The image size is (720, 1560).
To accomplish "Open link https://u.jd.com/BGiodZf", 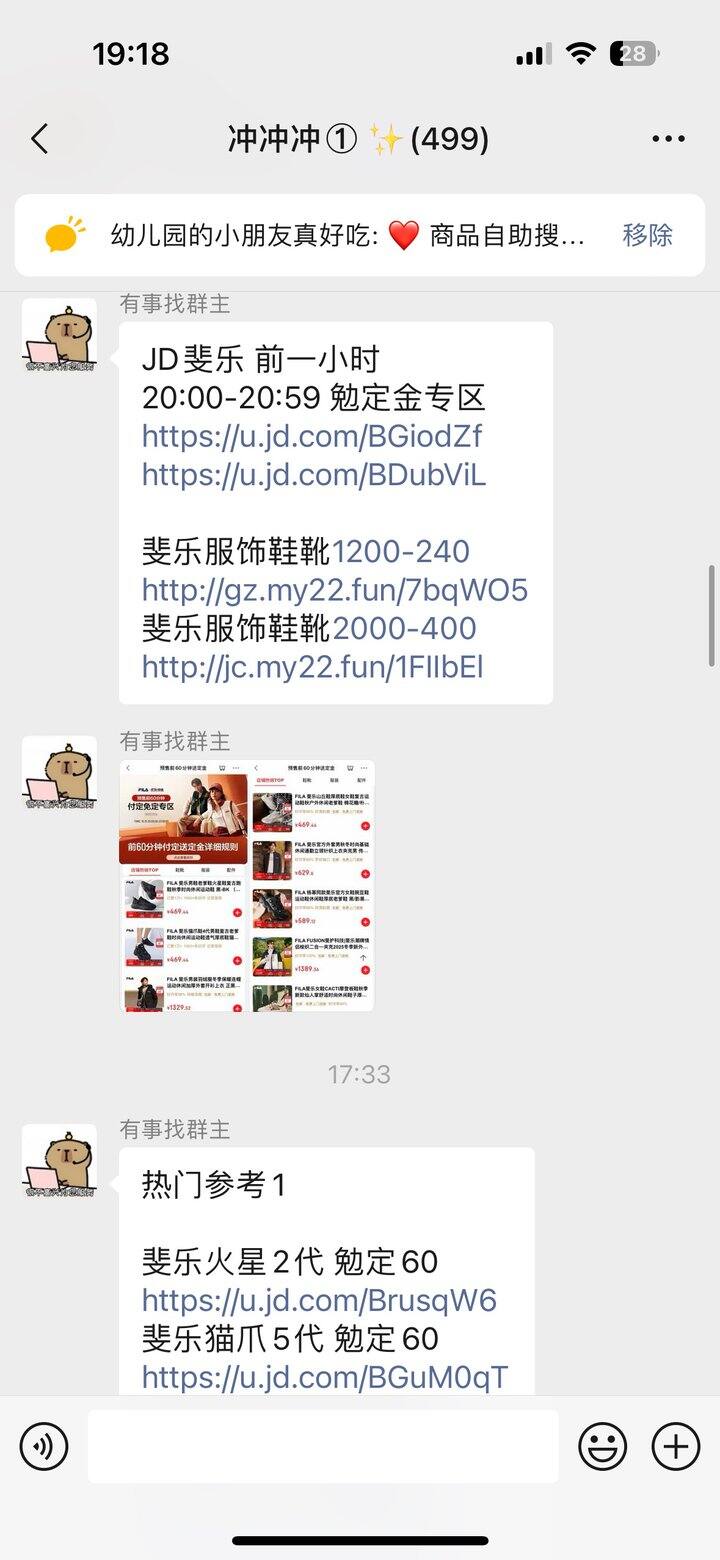I will click(312, 436).
